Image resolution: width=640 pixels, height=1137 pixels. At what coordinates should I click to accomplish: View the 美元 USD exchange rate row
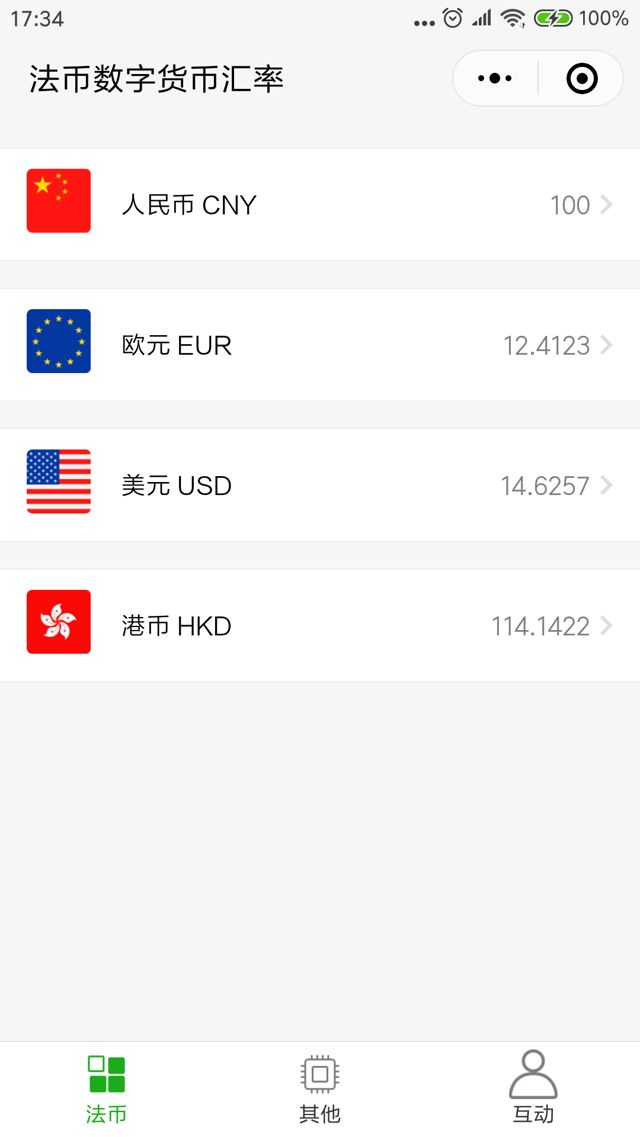pos(320,486)
